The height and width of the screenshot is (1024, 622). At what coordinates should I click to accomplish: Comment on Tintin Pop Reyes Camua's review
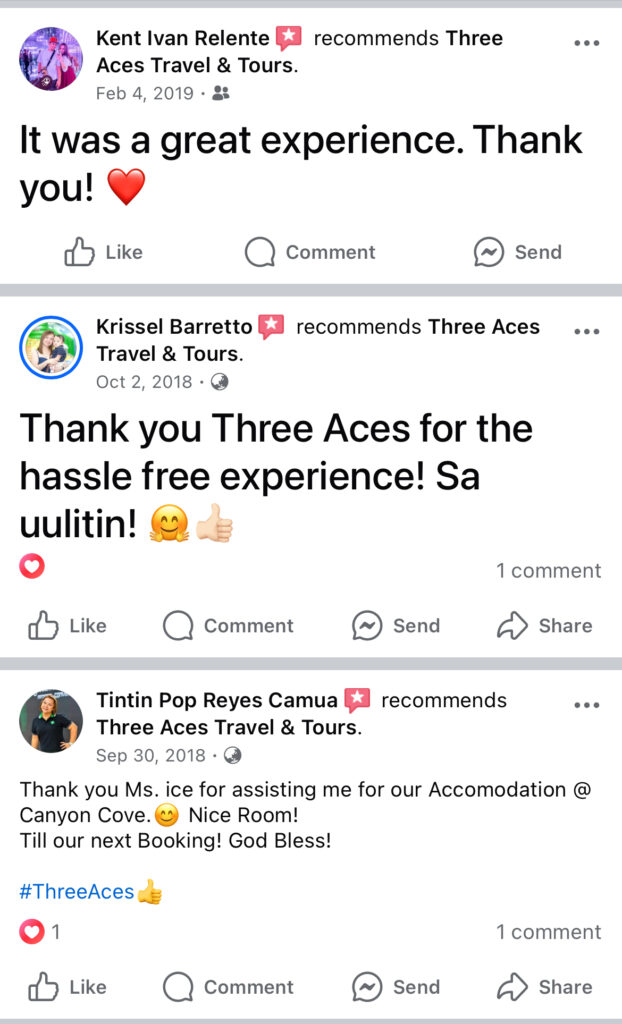(228, 987)
